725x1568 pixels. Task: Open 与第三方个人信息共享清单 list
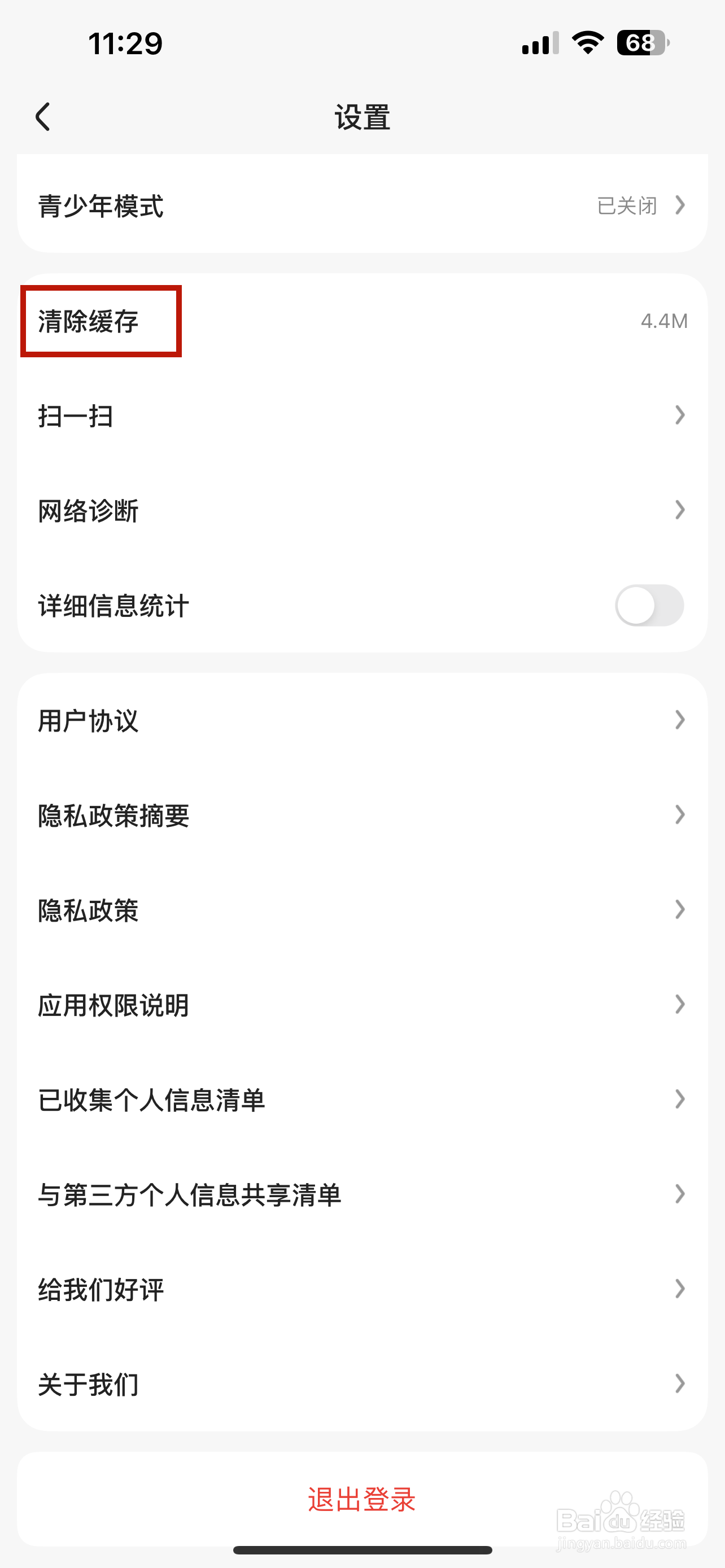[x=362, y=1194]
